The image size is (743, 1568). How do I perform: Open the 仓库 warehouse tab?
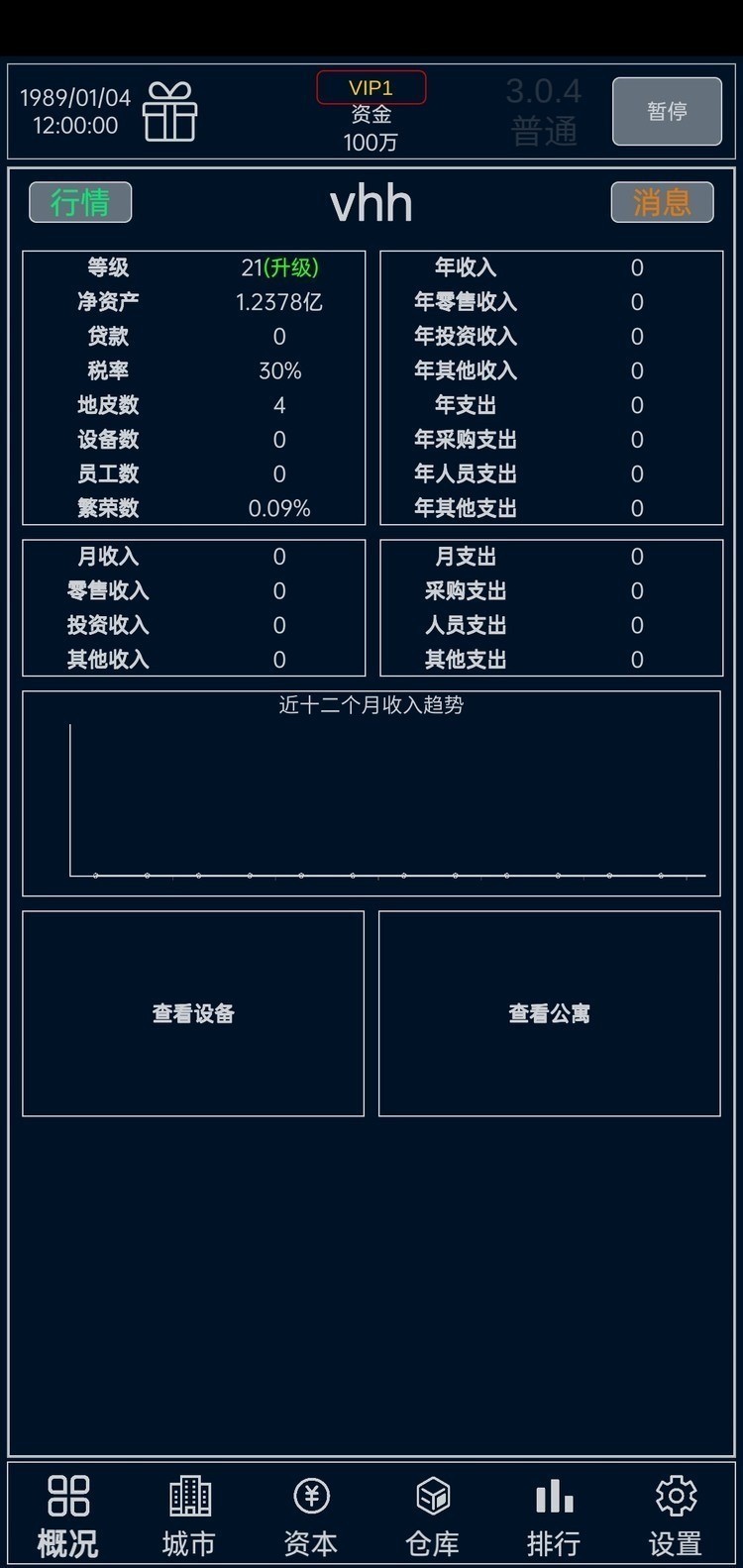click(x=433, y=1516)
